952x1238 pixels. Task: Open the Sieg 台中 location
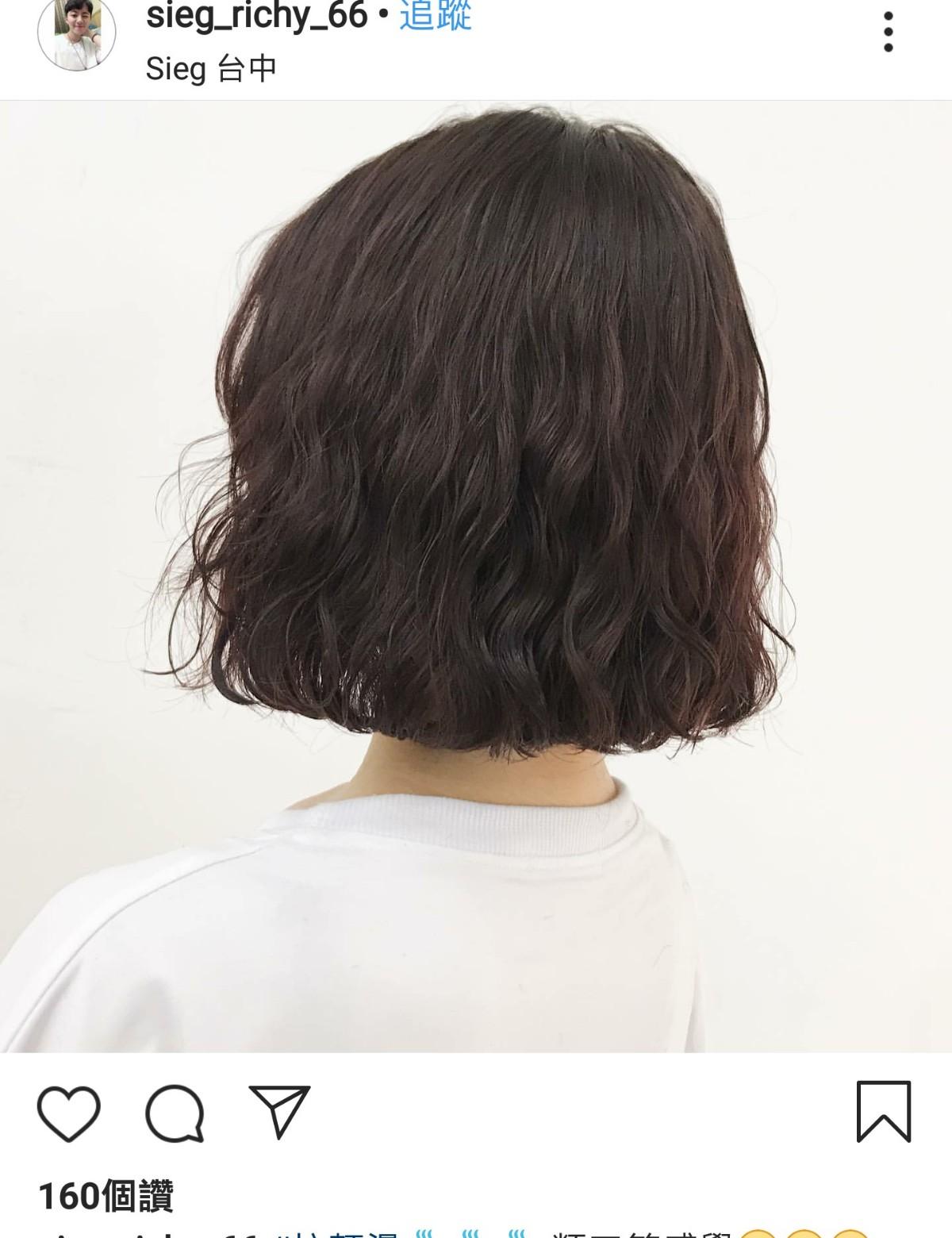pos(211,69)
